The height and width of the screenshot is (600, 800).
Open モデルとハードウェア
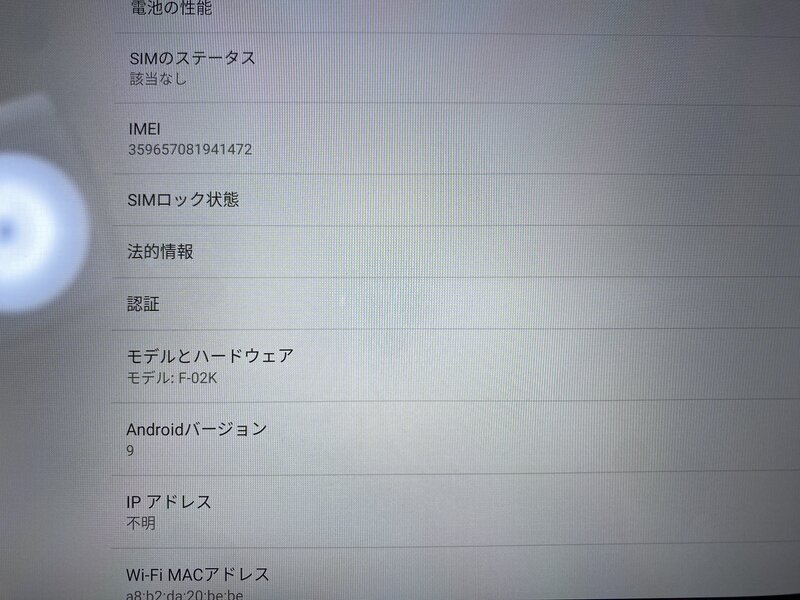point(210,365)
